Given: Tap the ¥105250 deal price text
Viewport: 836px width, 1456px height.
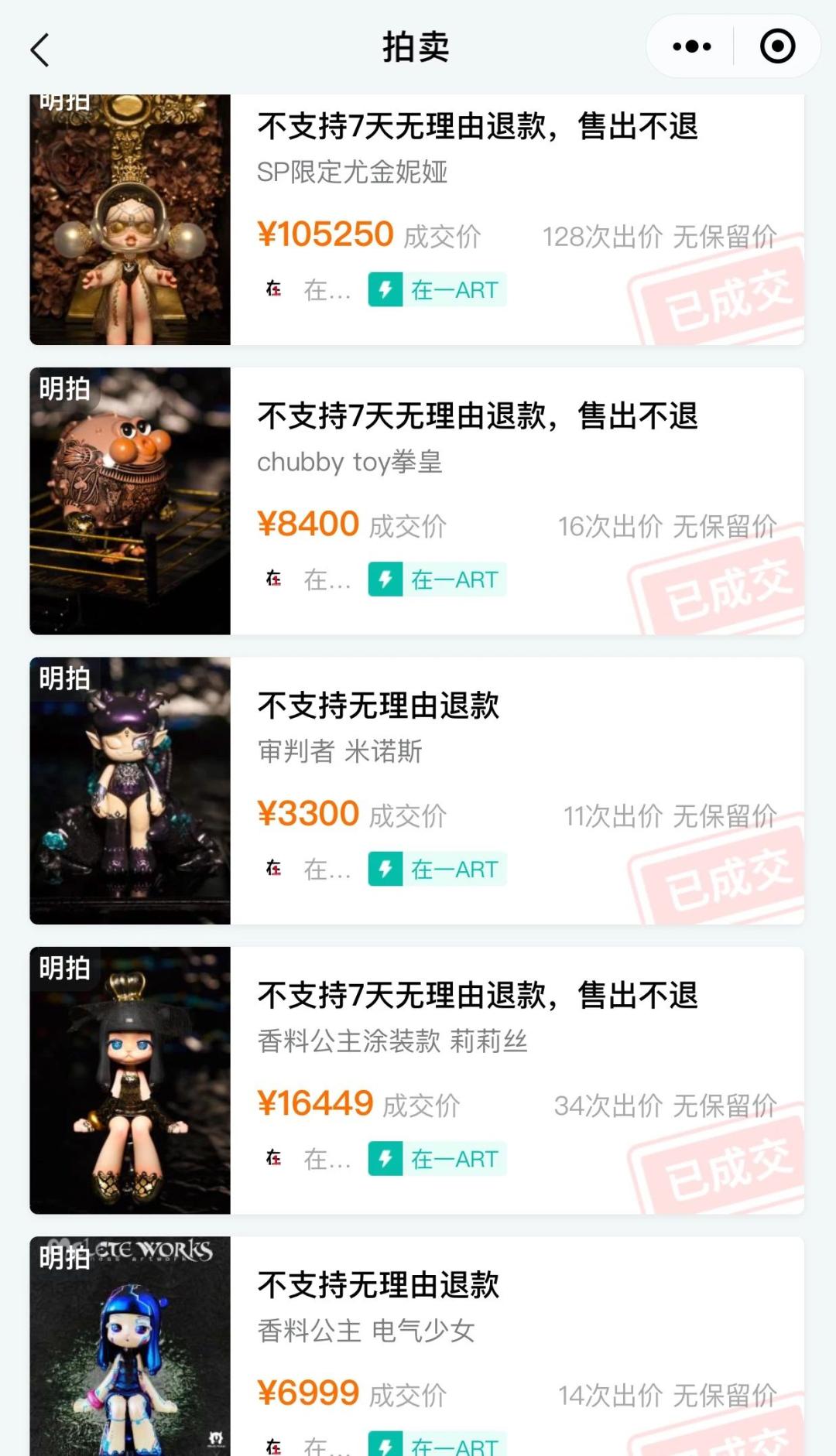Looking at the screenshot, I should (x=325, y=234).
